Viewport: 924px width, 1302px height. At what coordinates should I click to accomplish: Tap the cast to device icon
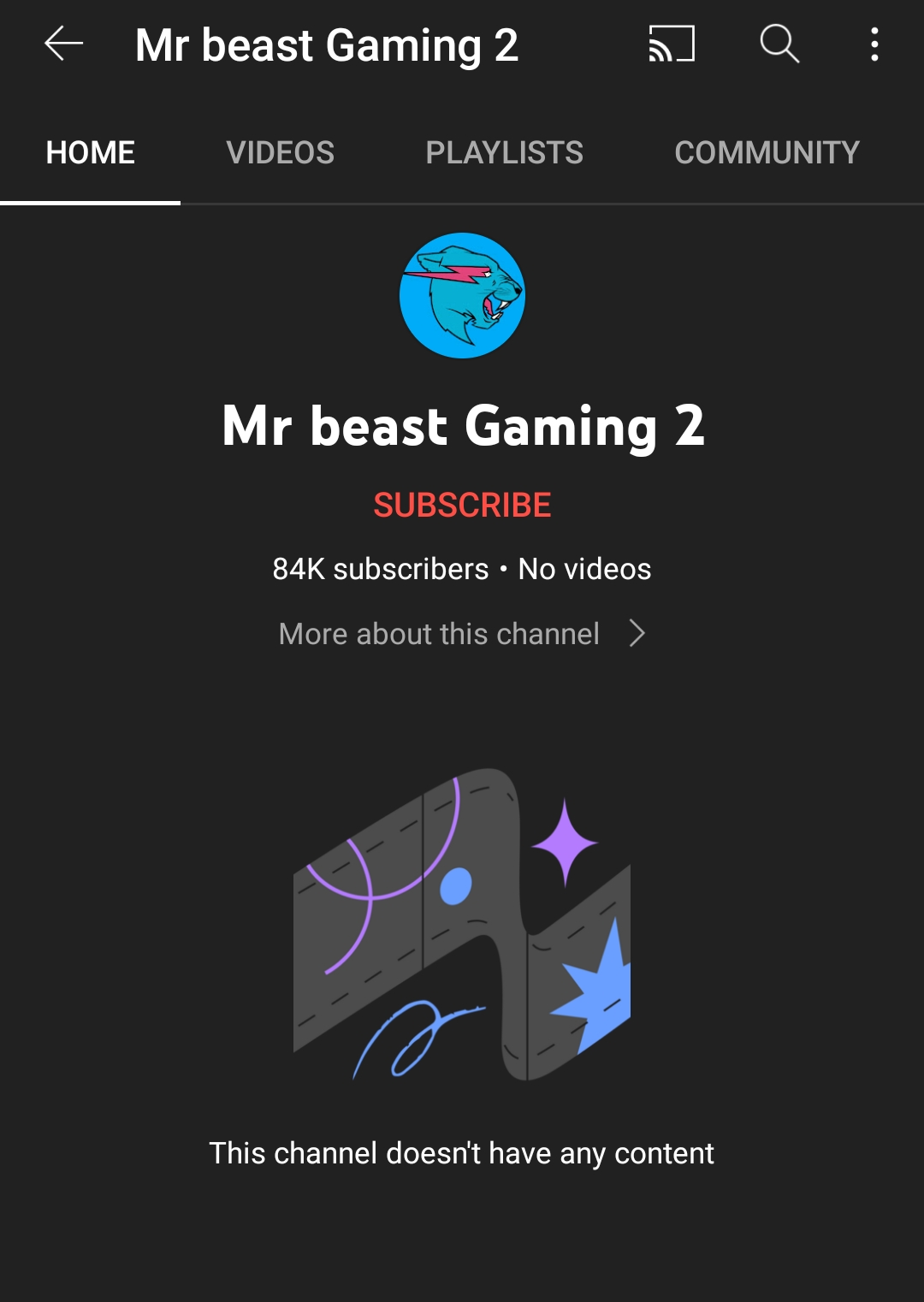672,44
